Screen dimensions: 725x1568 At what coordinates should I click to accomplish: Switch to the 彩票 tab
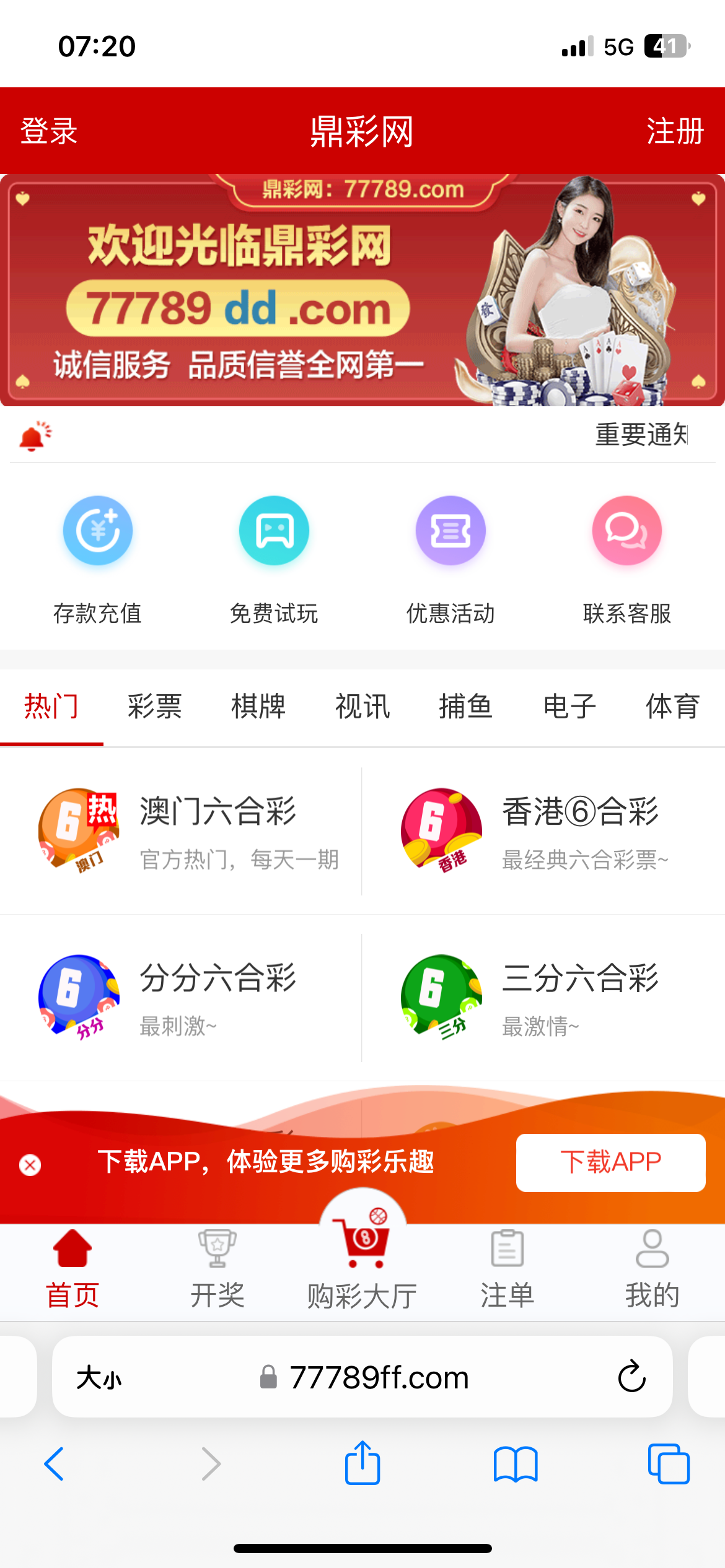click(155, 707)
